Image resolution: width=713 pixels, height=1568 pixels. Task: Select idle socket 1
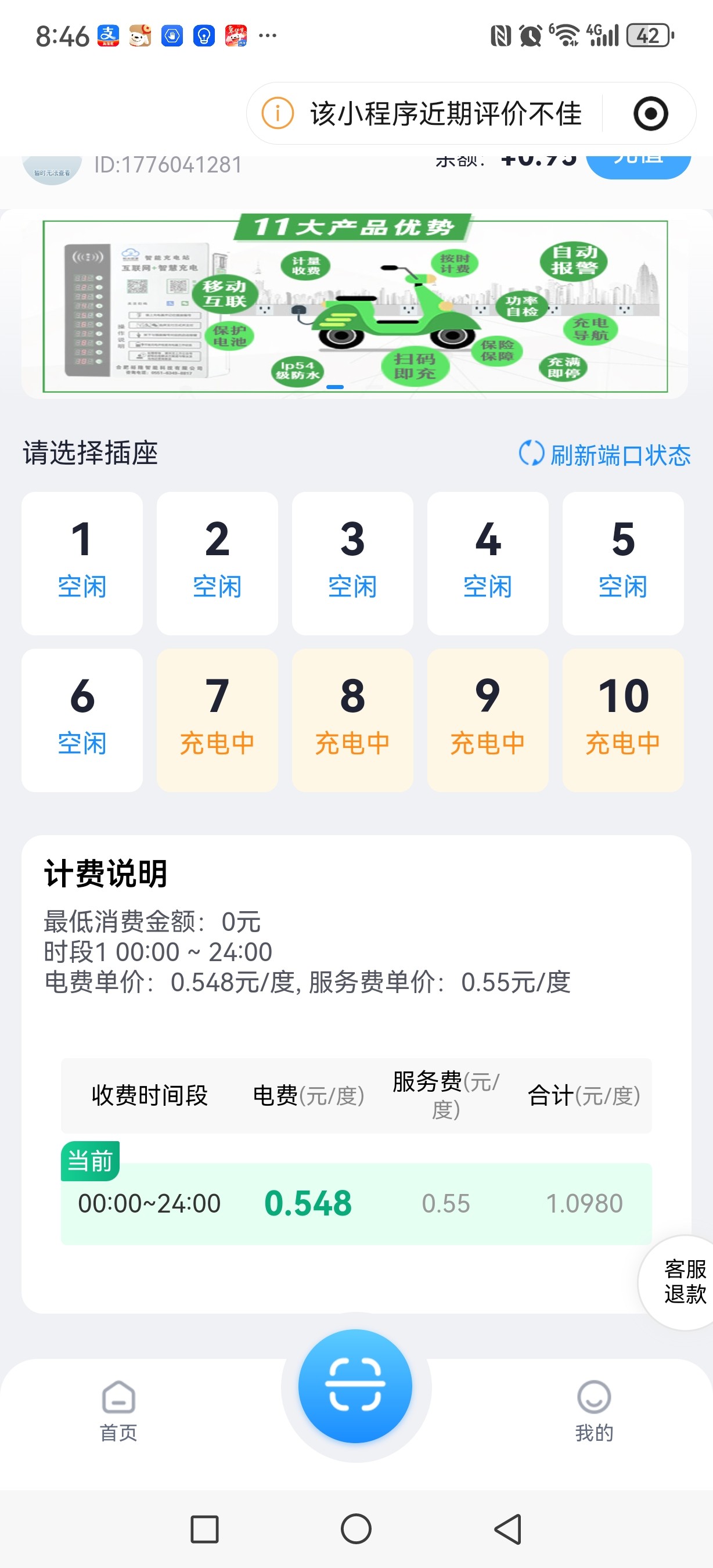click(x=82, y=563)
